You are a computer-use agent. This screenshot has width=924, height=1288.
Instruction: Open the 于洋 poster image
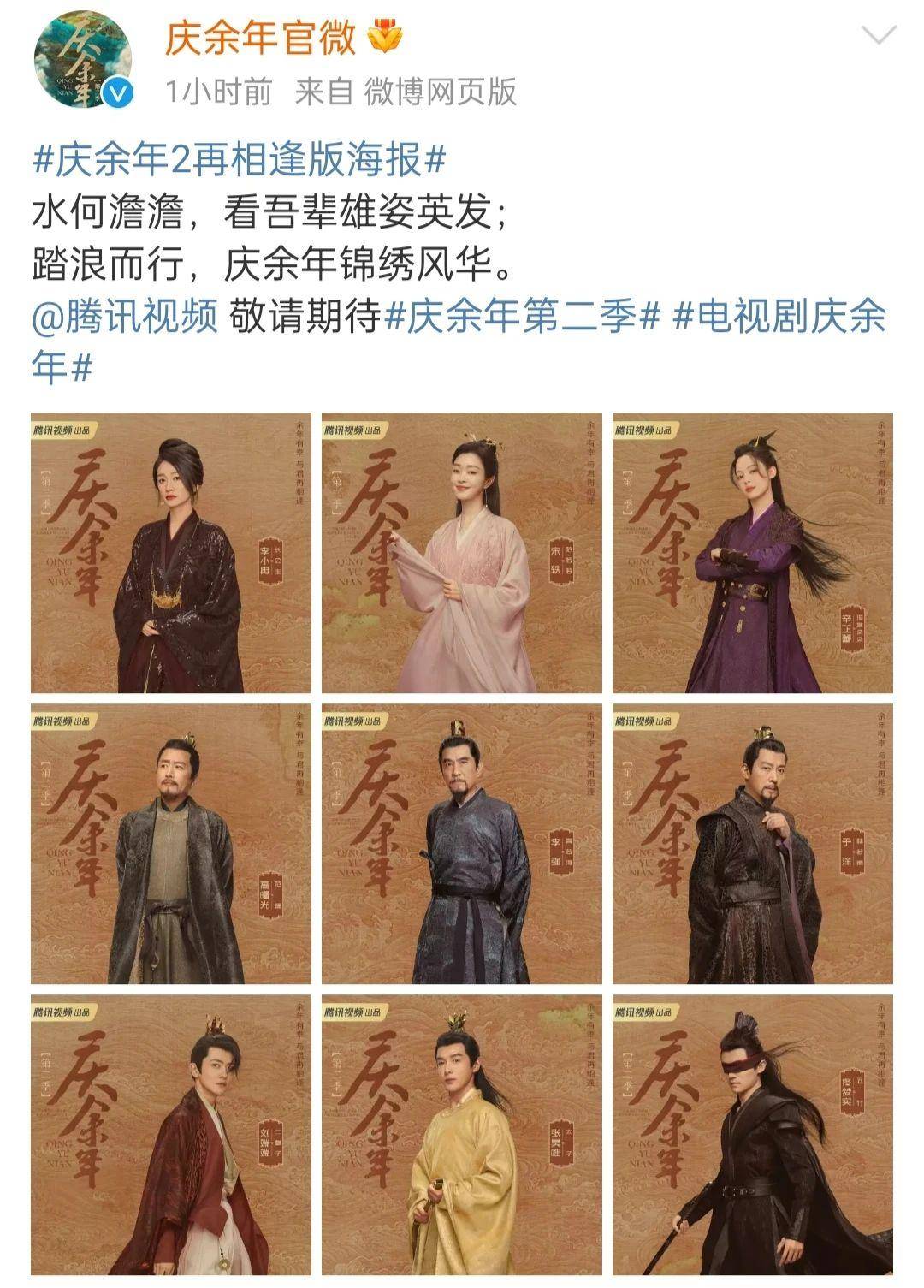[x=752, y=844]
